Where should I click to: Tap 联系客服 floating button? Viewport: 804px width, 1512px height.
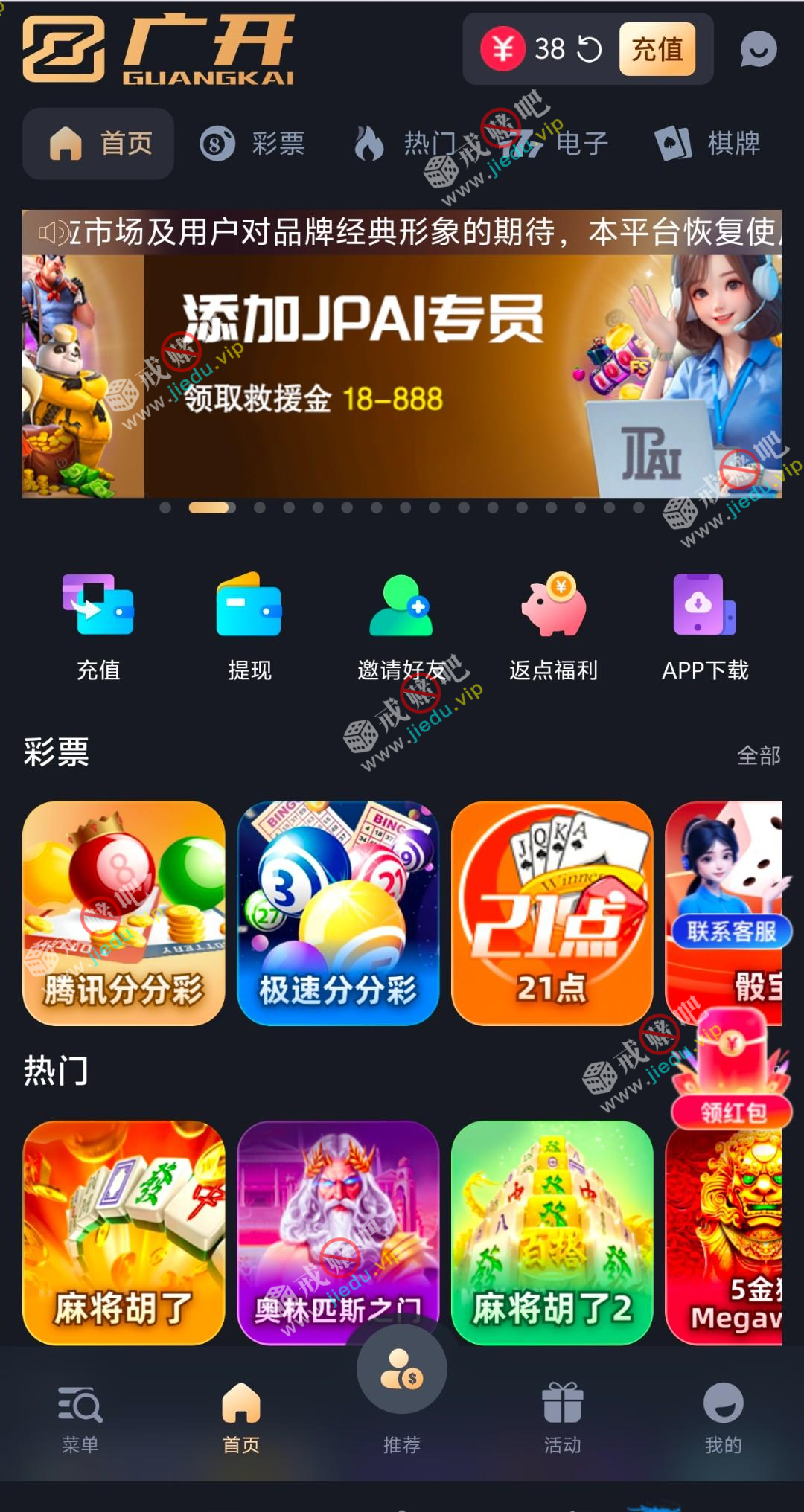731,931
